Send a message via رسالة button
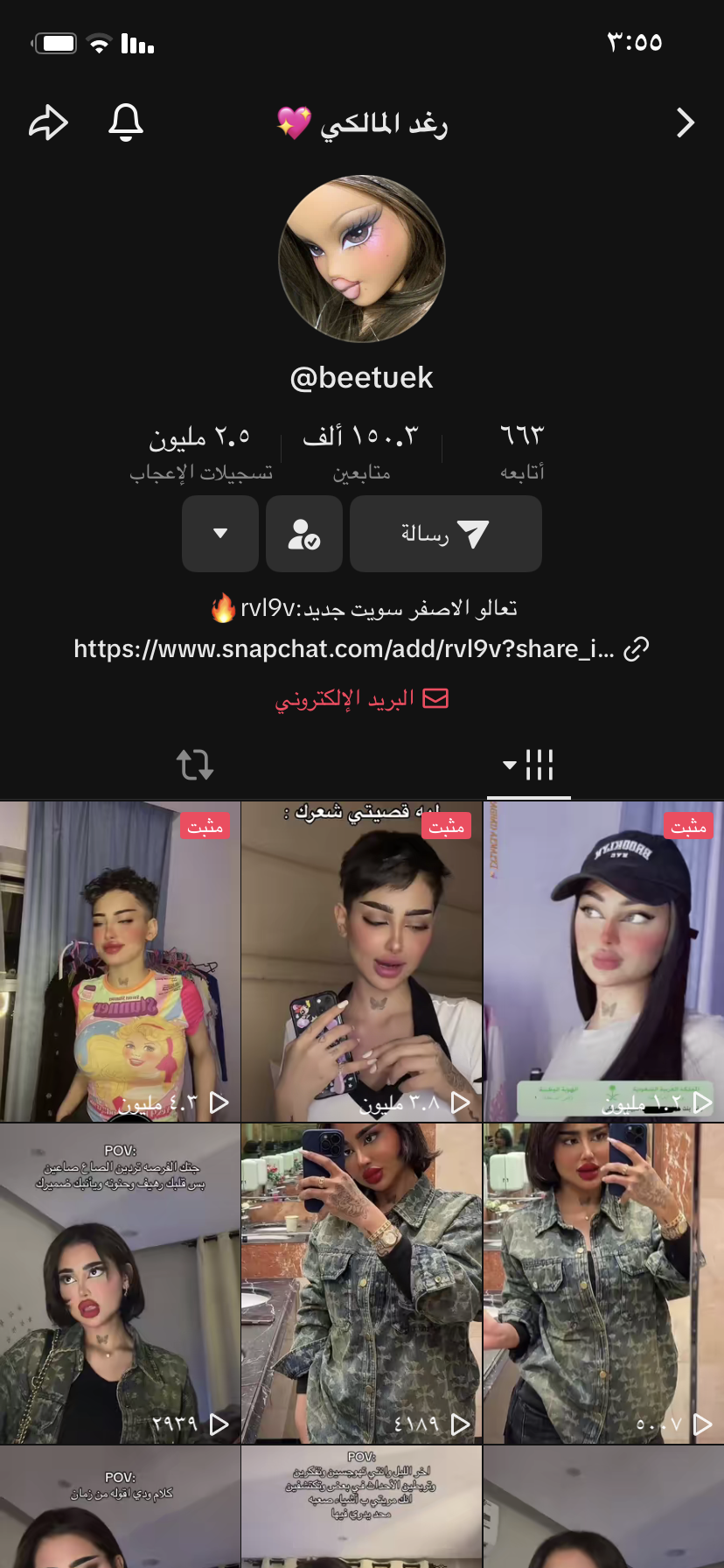 pyautogui.click(x=445, y=534)
